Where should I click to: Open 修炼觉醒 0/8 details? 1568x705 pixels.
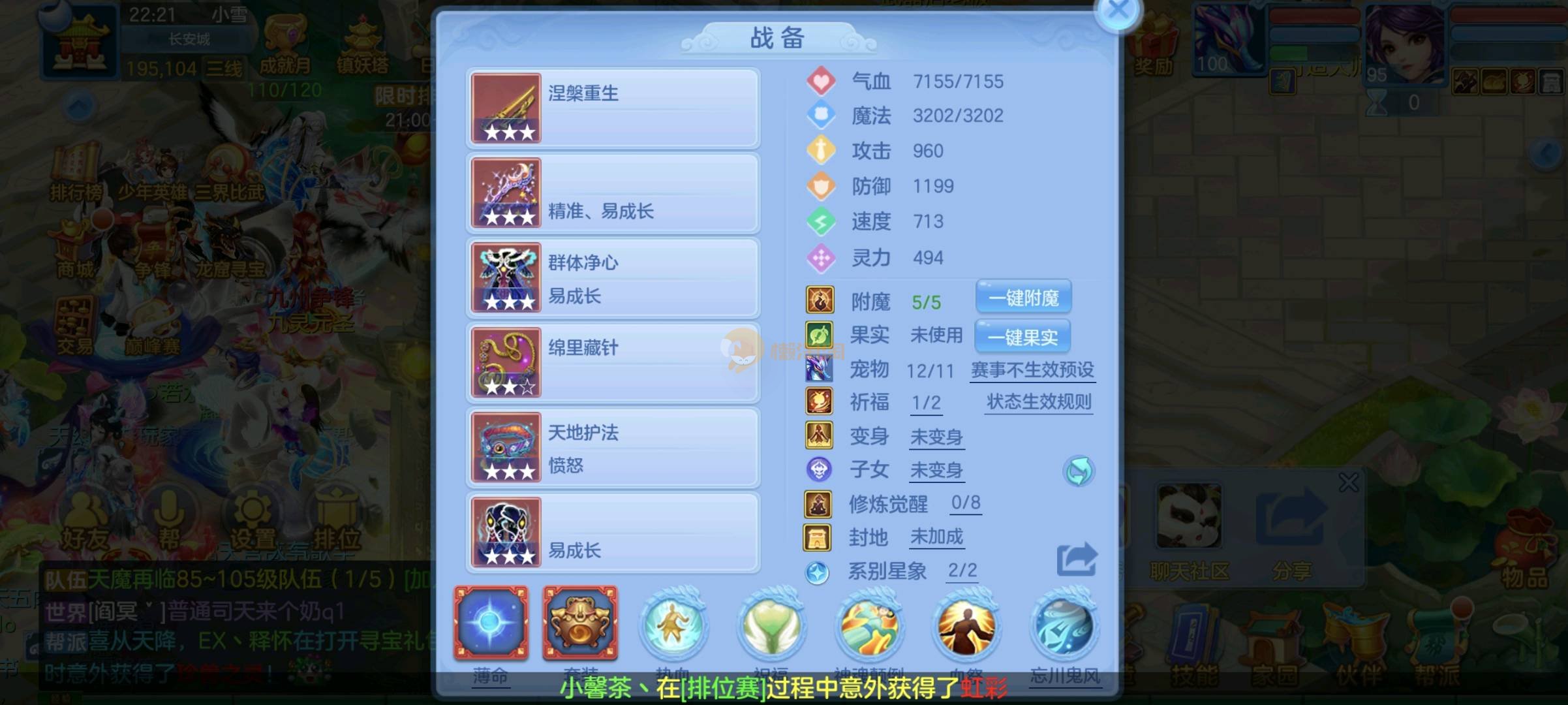[965, 503]
